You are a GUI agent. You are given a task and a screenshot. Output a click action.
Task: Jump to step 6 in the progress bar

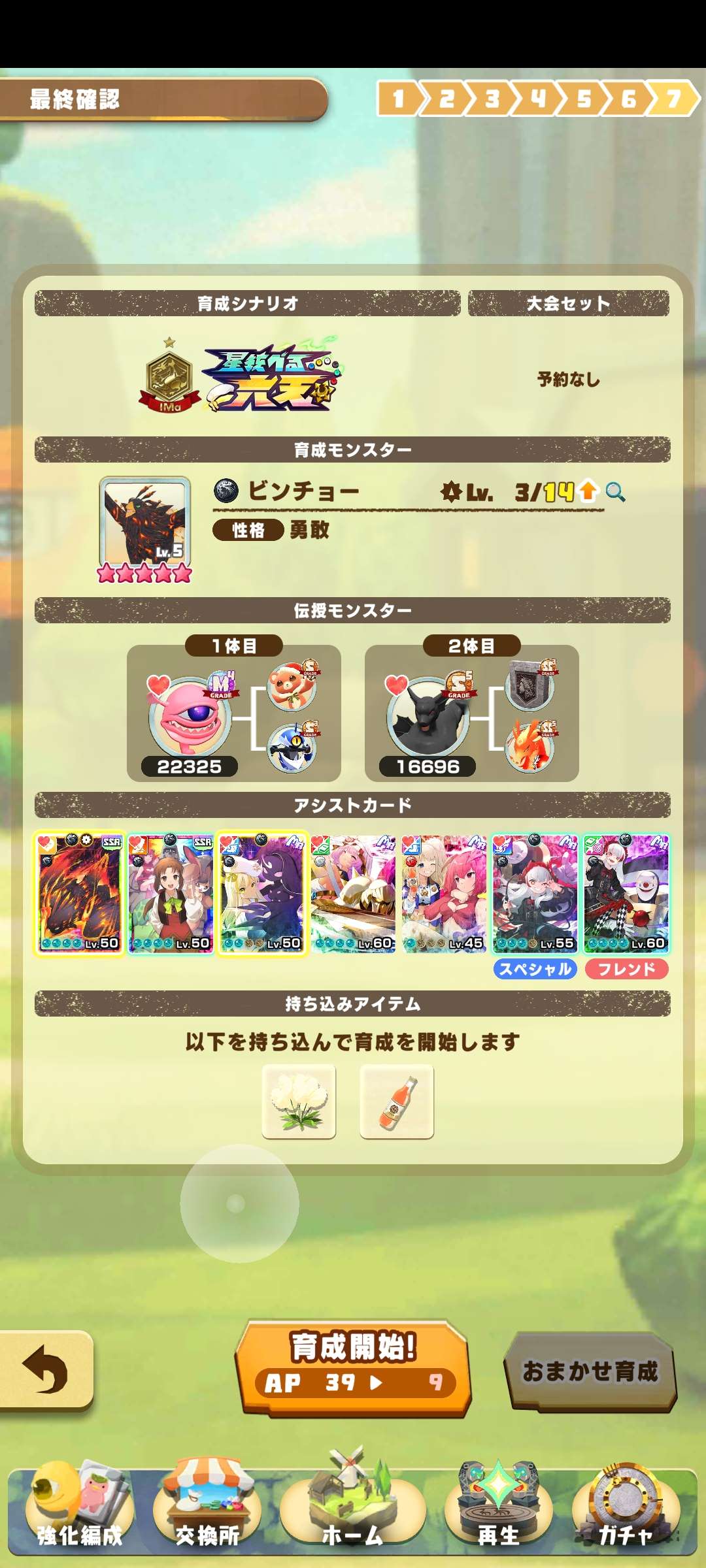(628, 99)
